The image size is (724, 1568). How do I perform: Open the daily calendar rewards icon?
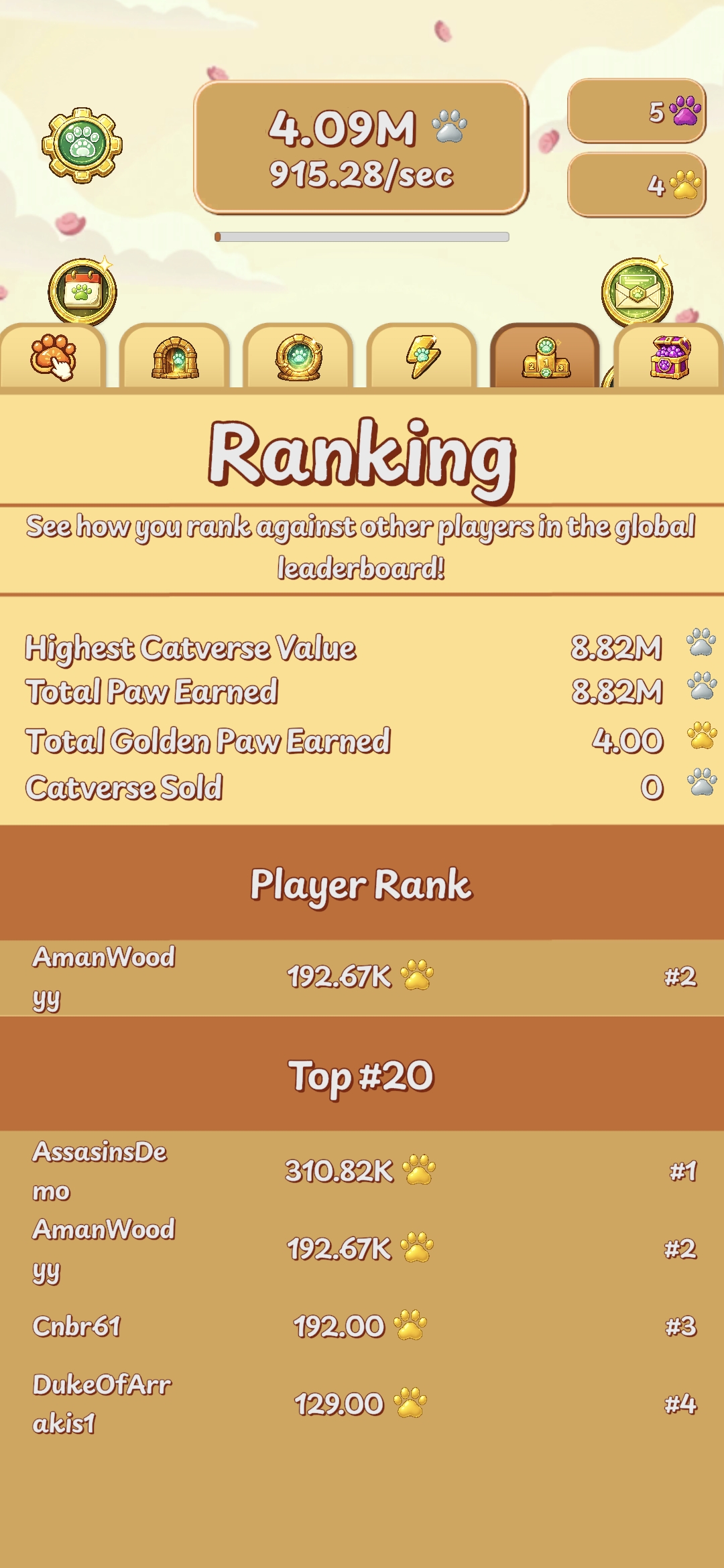82,291
